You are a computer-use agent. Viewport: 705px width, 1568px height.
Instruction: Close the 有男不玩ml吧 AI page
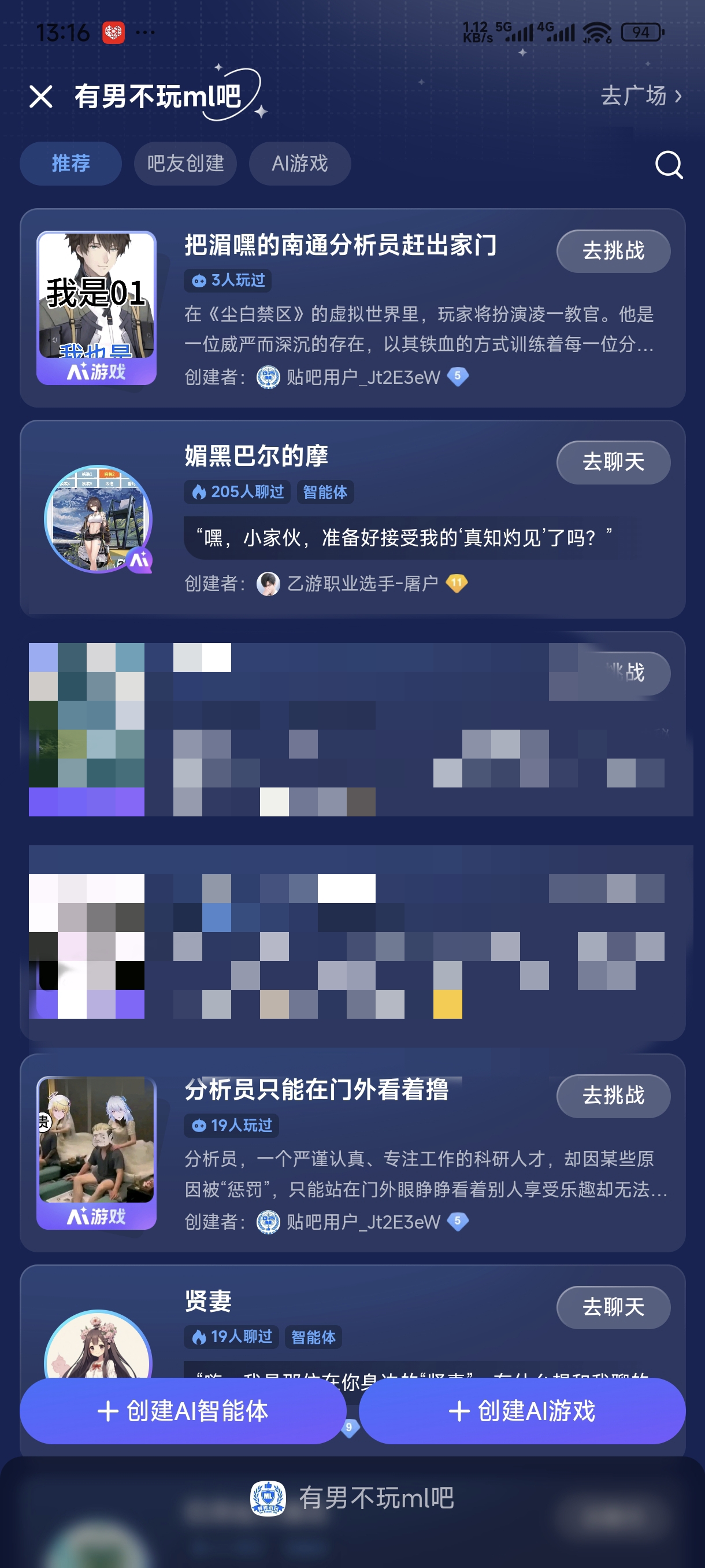click(x=41, y=96)
